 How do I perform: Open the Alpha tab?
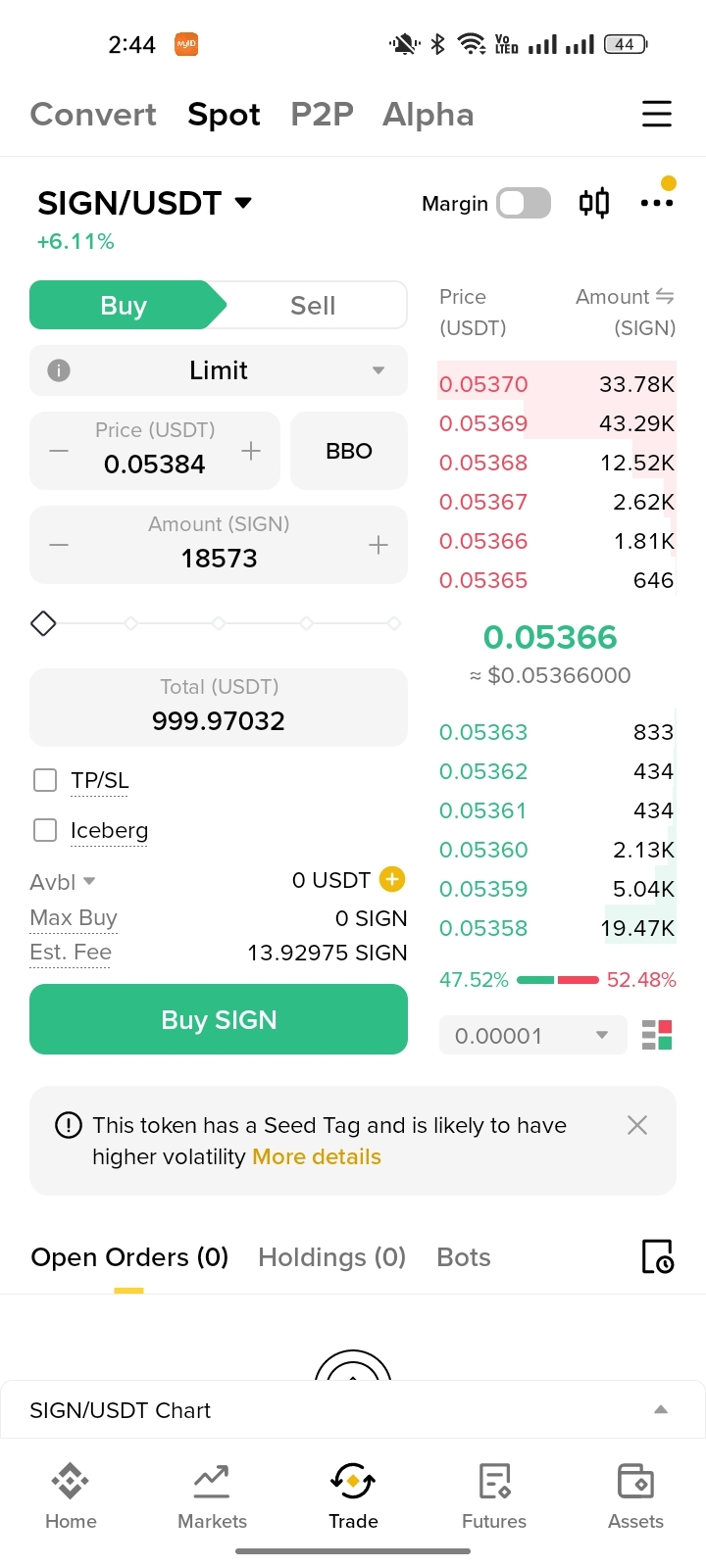click(x=428, y=115)
